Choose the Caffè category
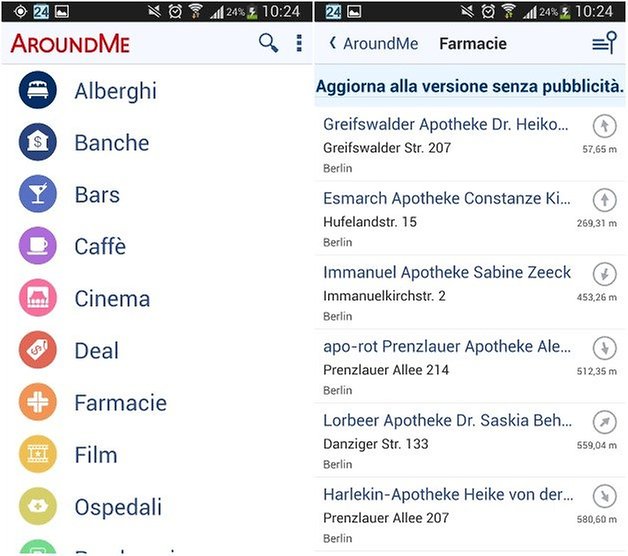The image size is (628, 556). click(x=100, y=247)
